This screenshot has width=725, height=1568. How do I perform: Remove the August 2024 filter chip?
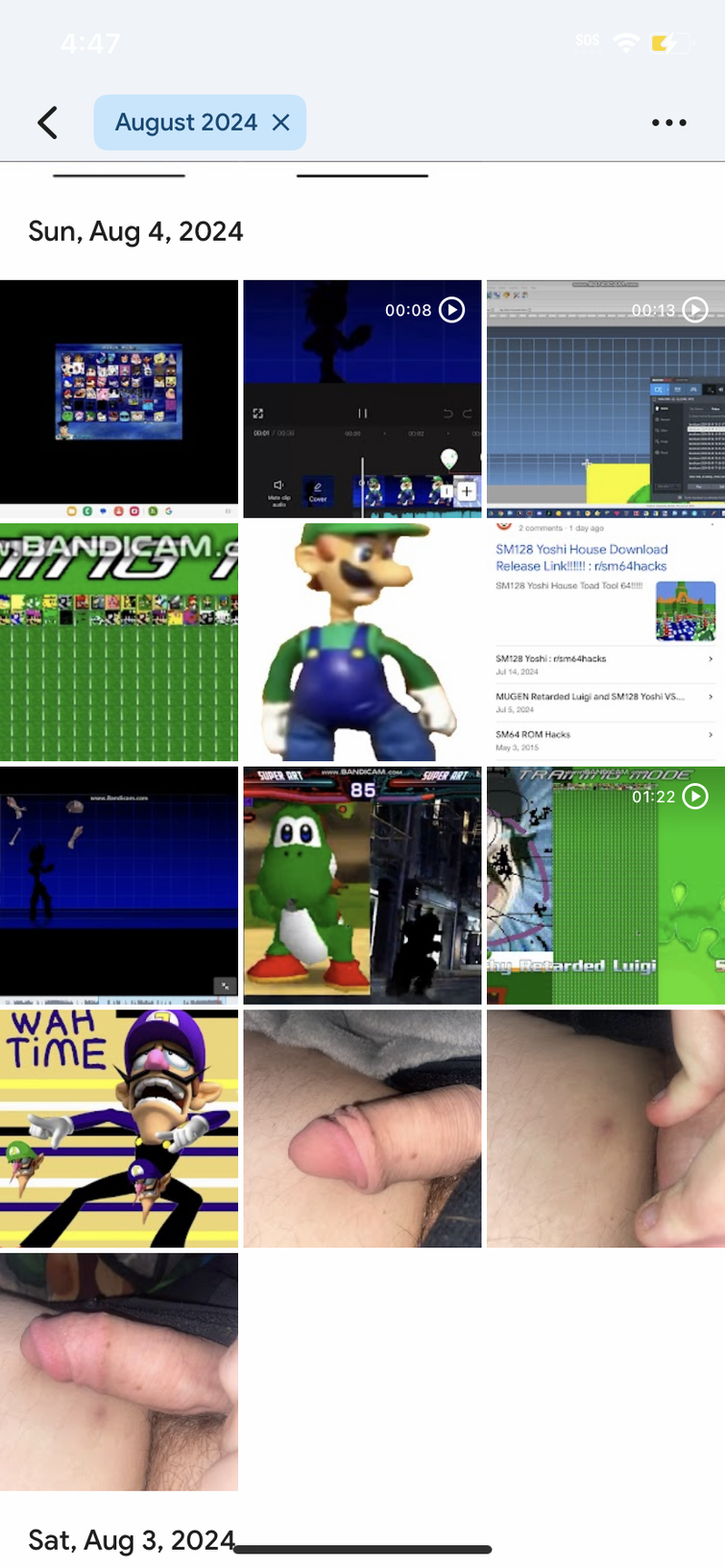click(280, 123)
